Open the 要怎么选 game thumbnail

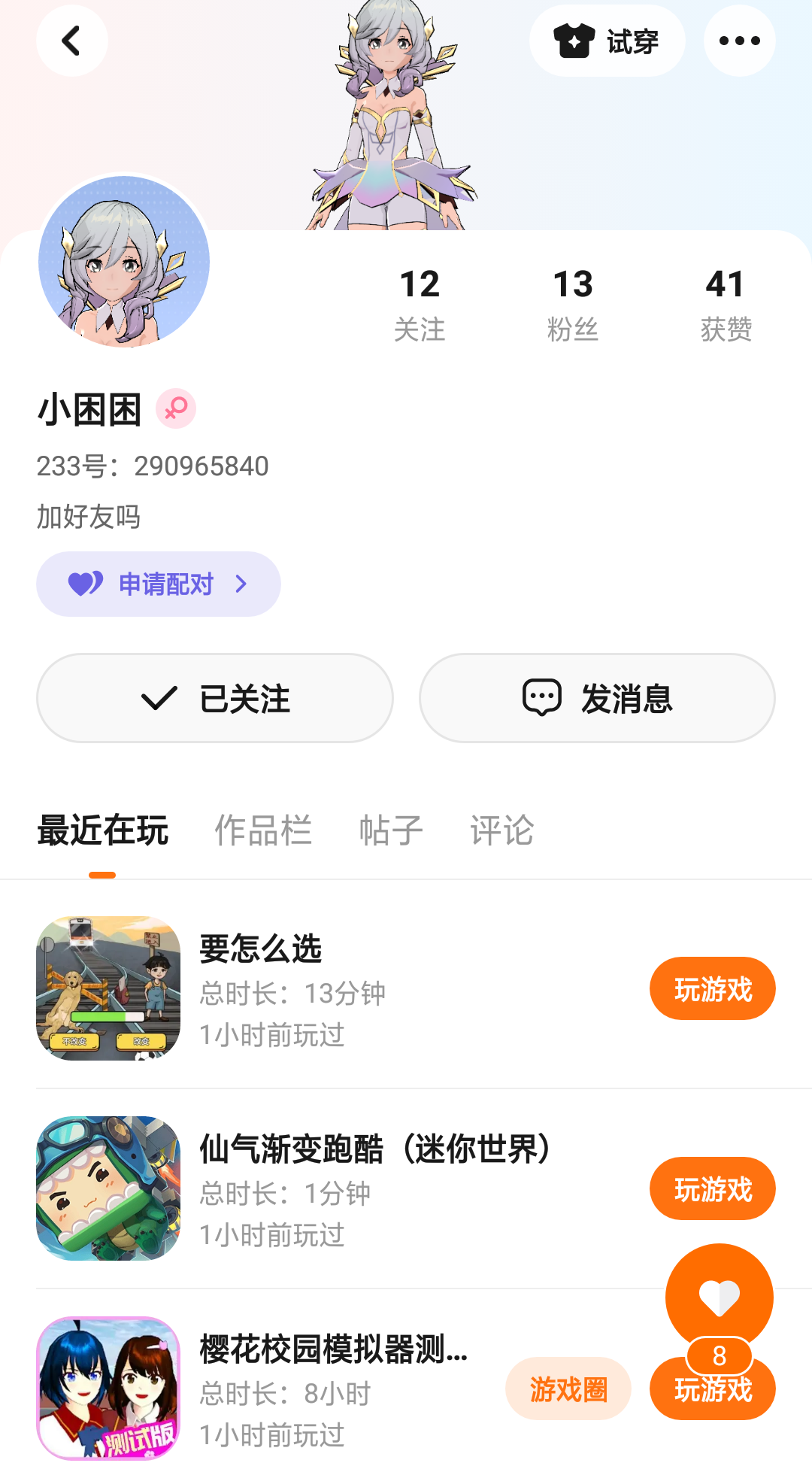point(108,988)
